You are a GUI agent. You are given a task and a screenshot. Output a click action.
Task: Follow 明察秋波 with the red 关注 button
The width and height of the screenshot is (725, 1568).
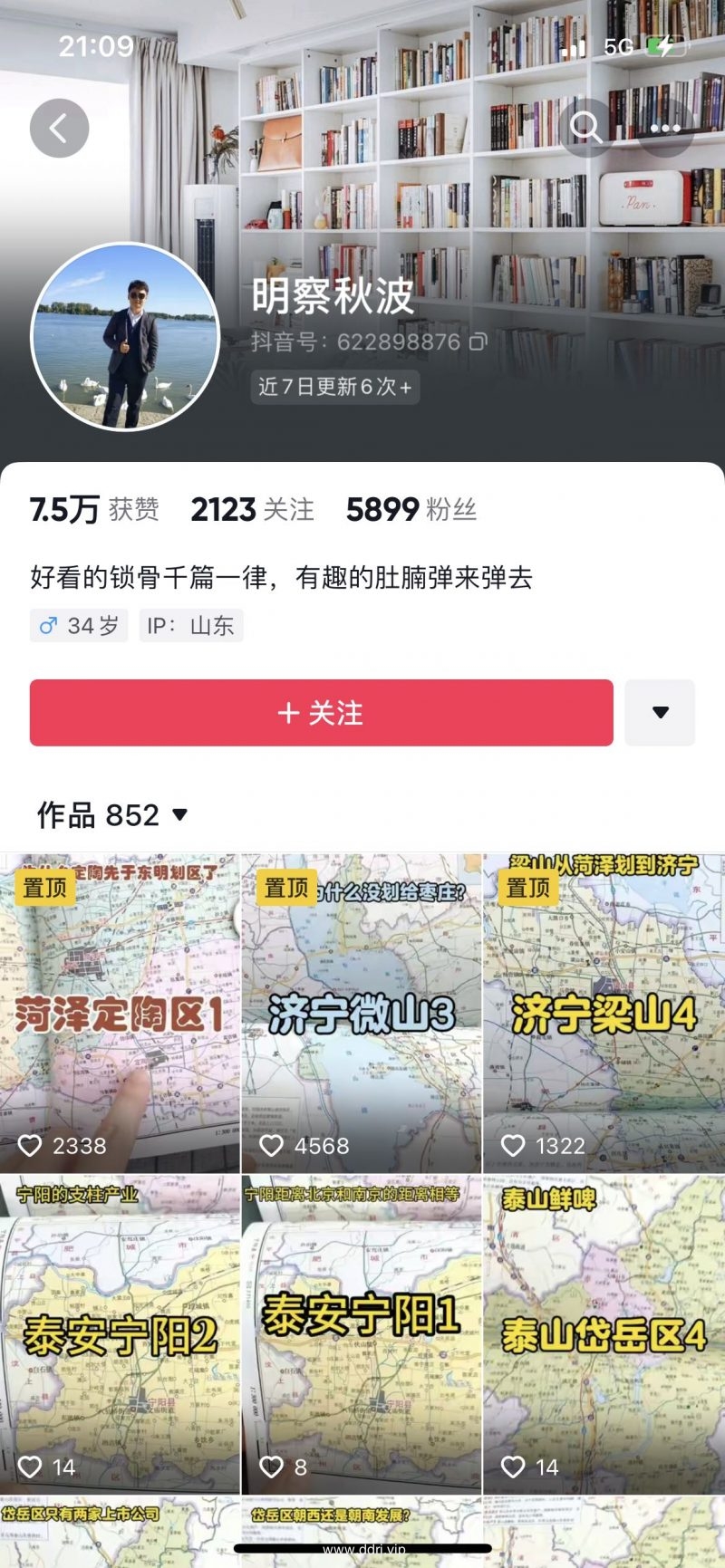321,713
